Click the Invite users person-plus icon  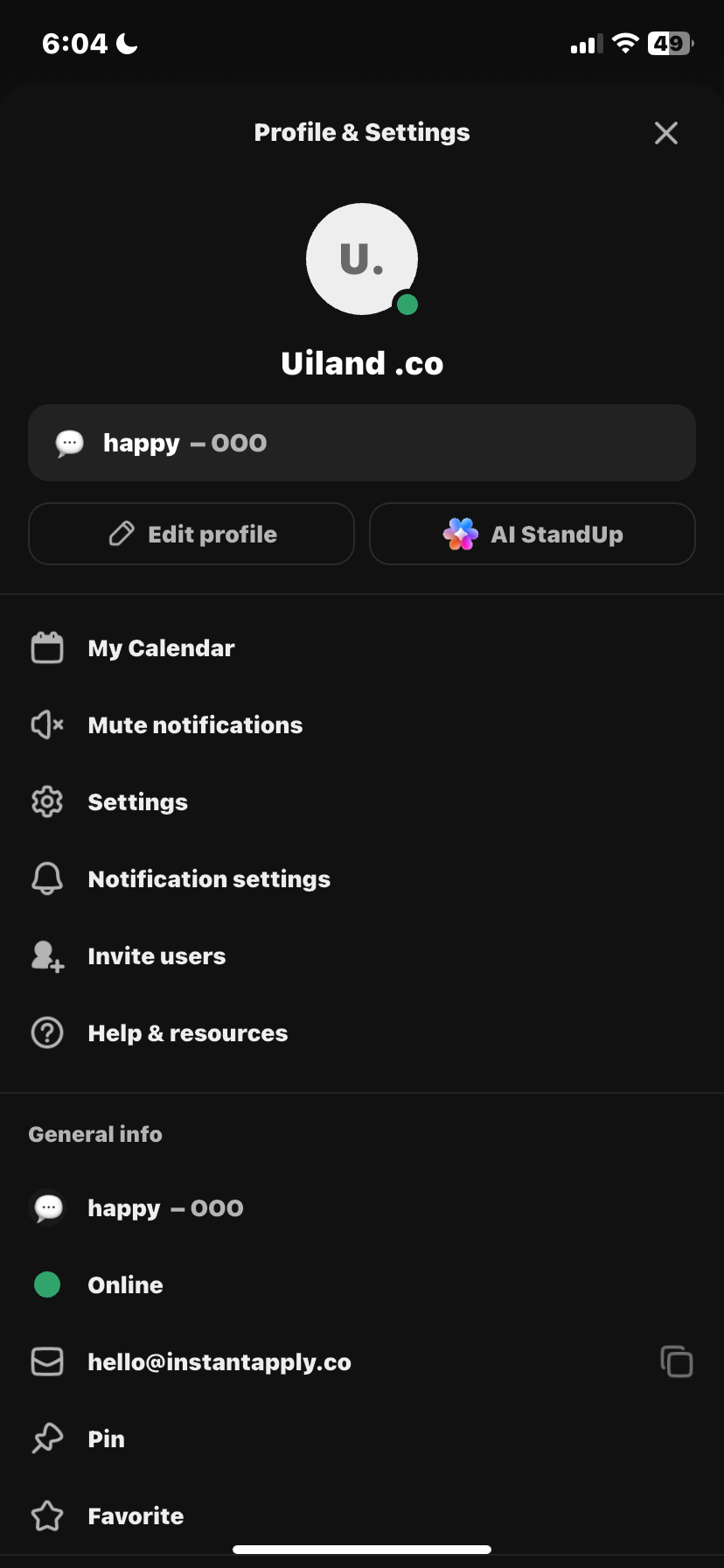pos(47,955)
